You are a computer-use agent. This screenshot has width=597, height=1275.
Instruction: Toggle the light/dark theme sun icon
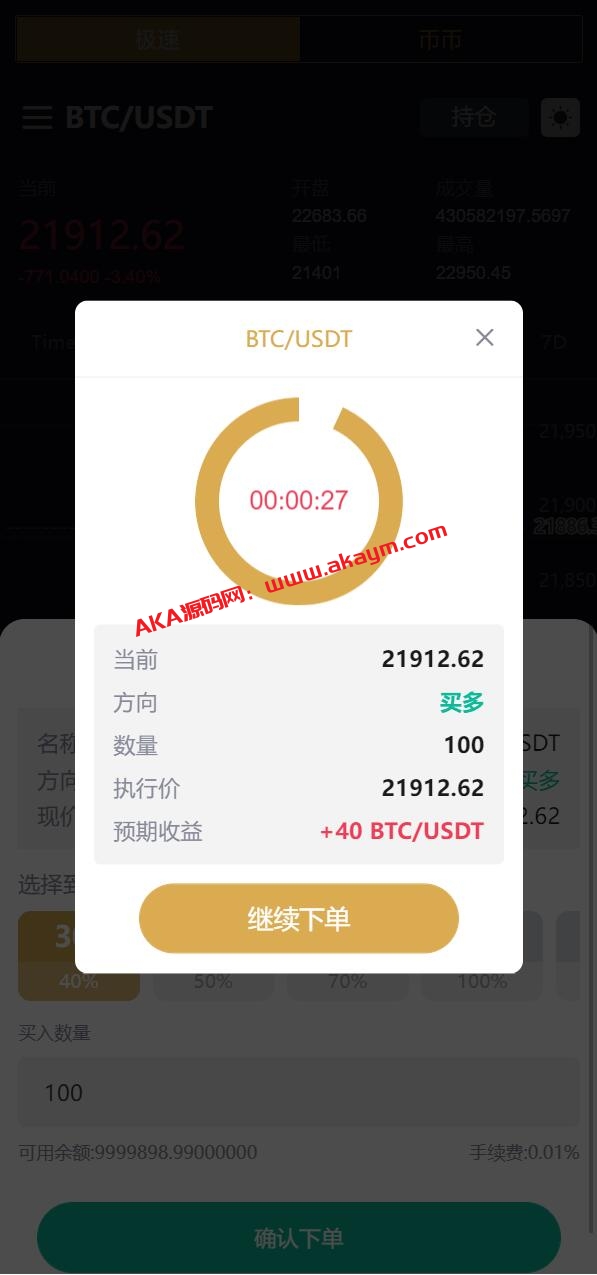(x=560, y=118)
